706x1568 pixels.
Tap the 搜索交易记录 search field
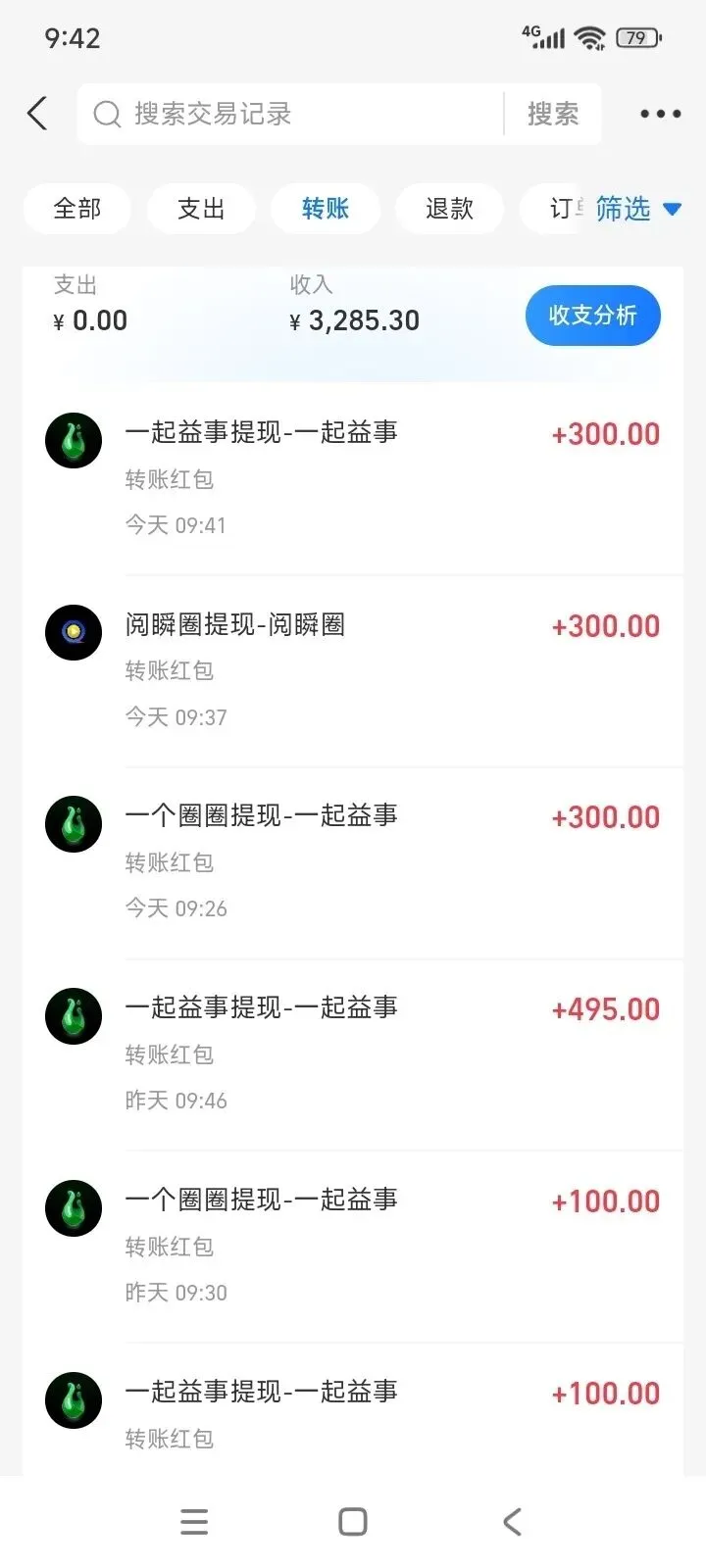coord(294,114)
